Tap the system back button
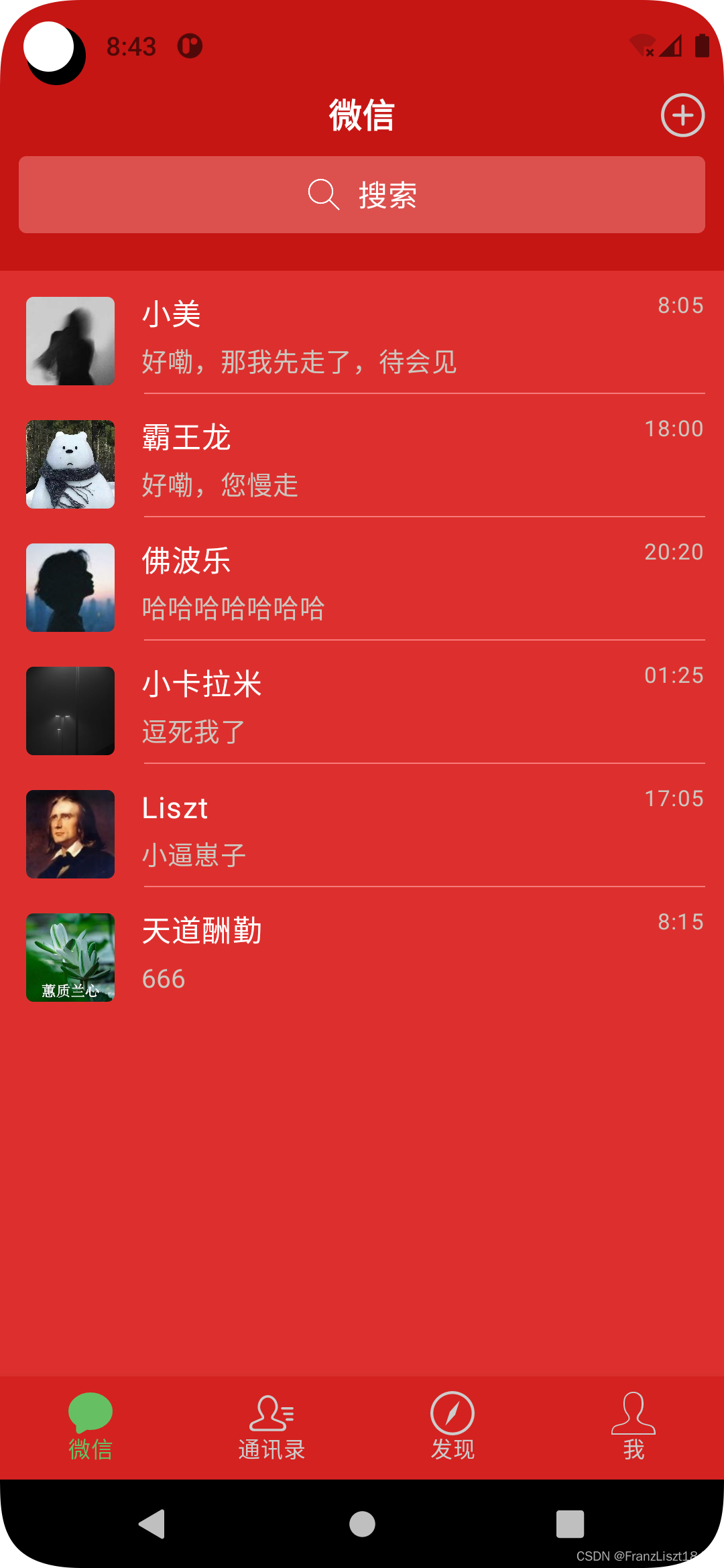The image size is (724, 1568). pyautogui.click(x=152, y=1524)
